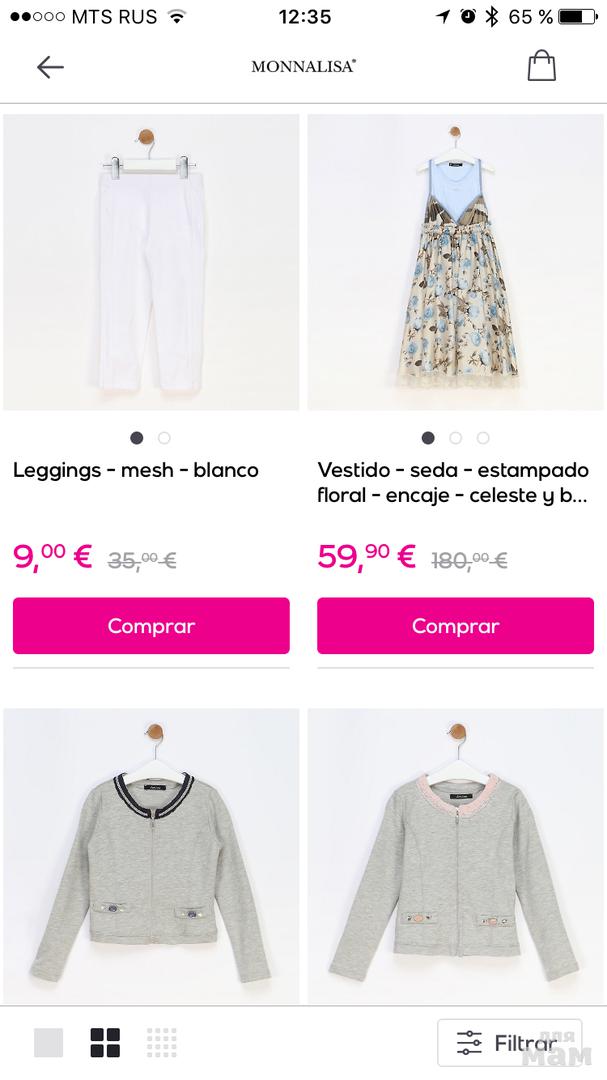
Task: Open the grey jacket with pink collar
Action: [455, 855]
